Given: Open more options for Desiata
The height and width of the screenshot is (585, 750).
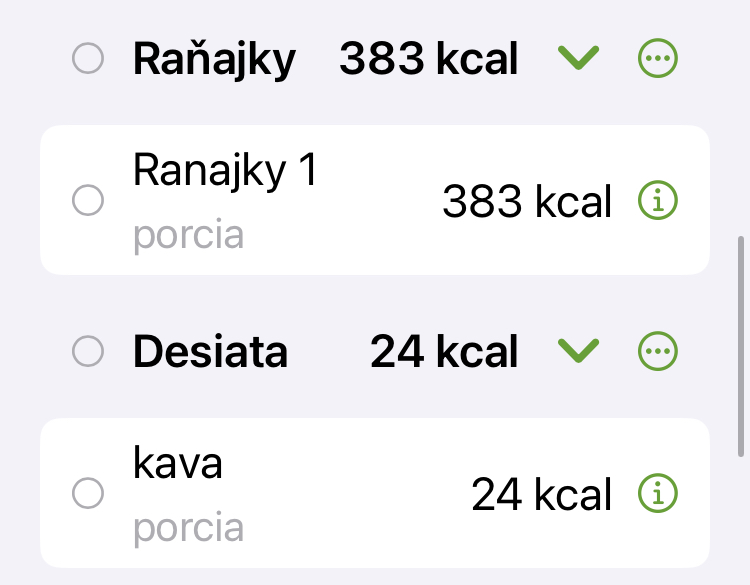Looking at the screenshot, I should (x=657, y=351).
